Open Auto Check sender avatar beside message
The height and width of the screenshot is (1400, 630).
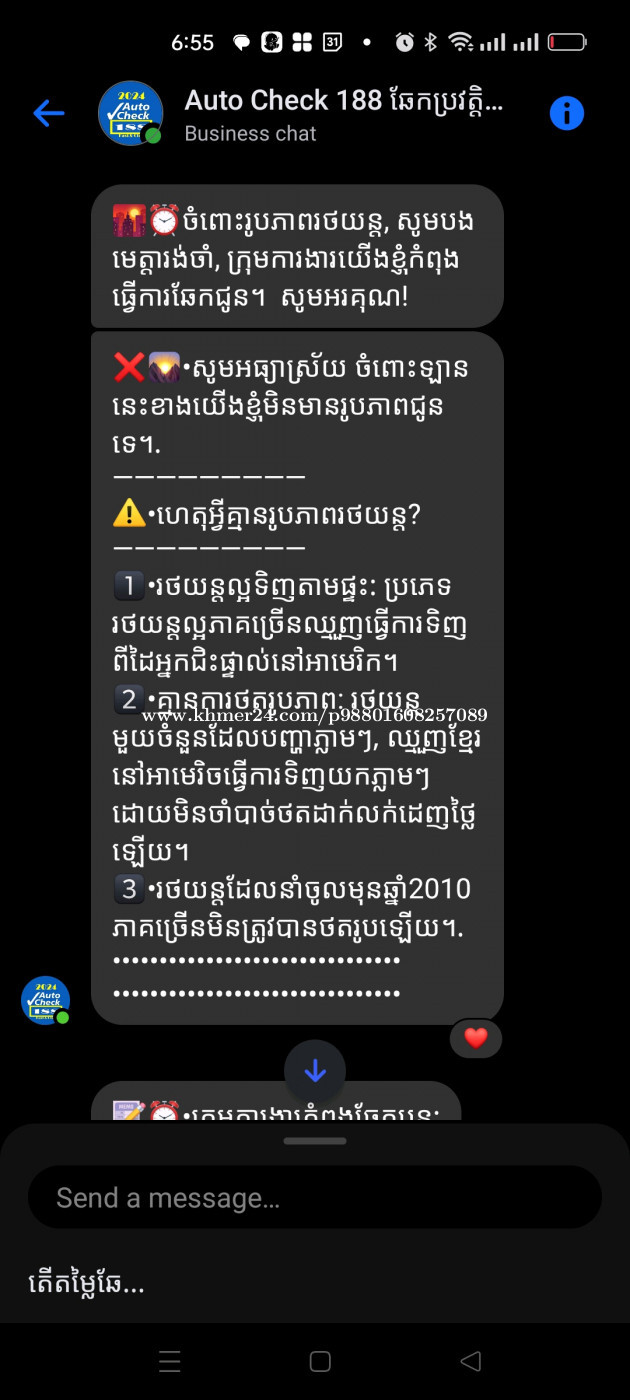(x=46, y=1000)
